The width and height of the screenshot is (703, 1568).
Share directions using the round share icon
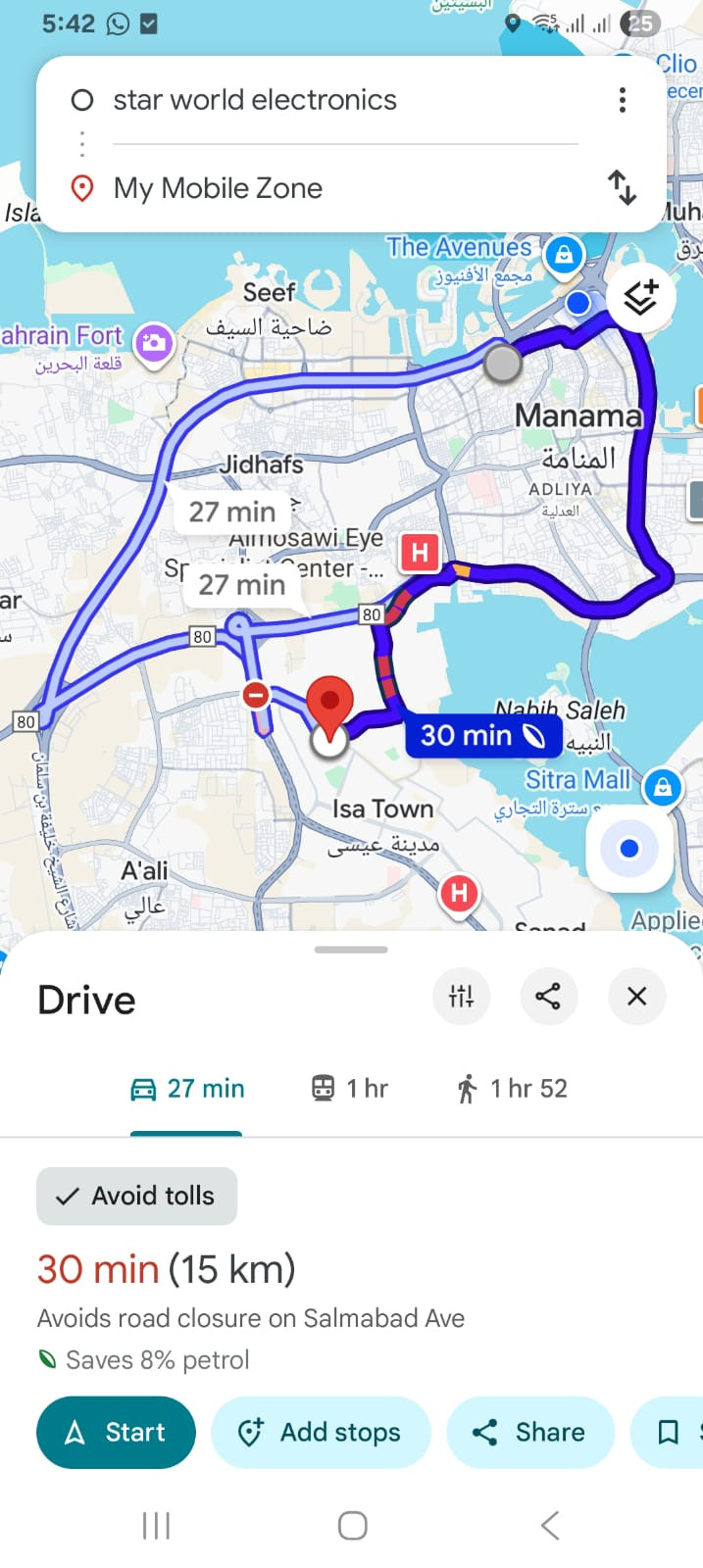pos(548,997)
